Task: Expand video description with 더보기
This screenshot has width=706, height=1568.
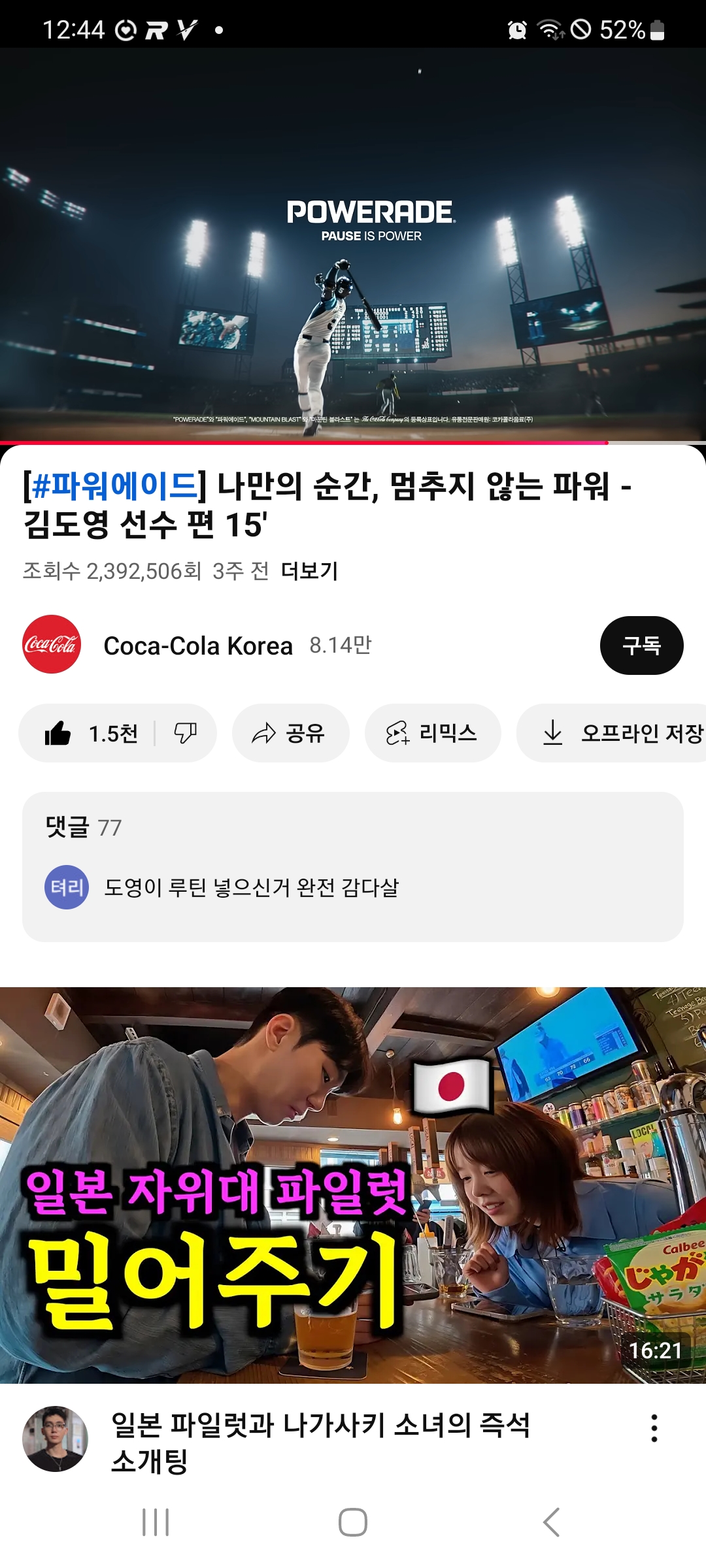Action: pyautogui.click(x=309, y=571)
